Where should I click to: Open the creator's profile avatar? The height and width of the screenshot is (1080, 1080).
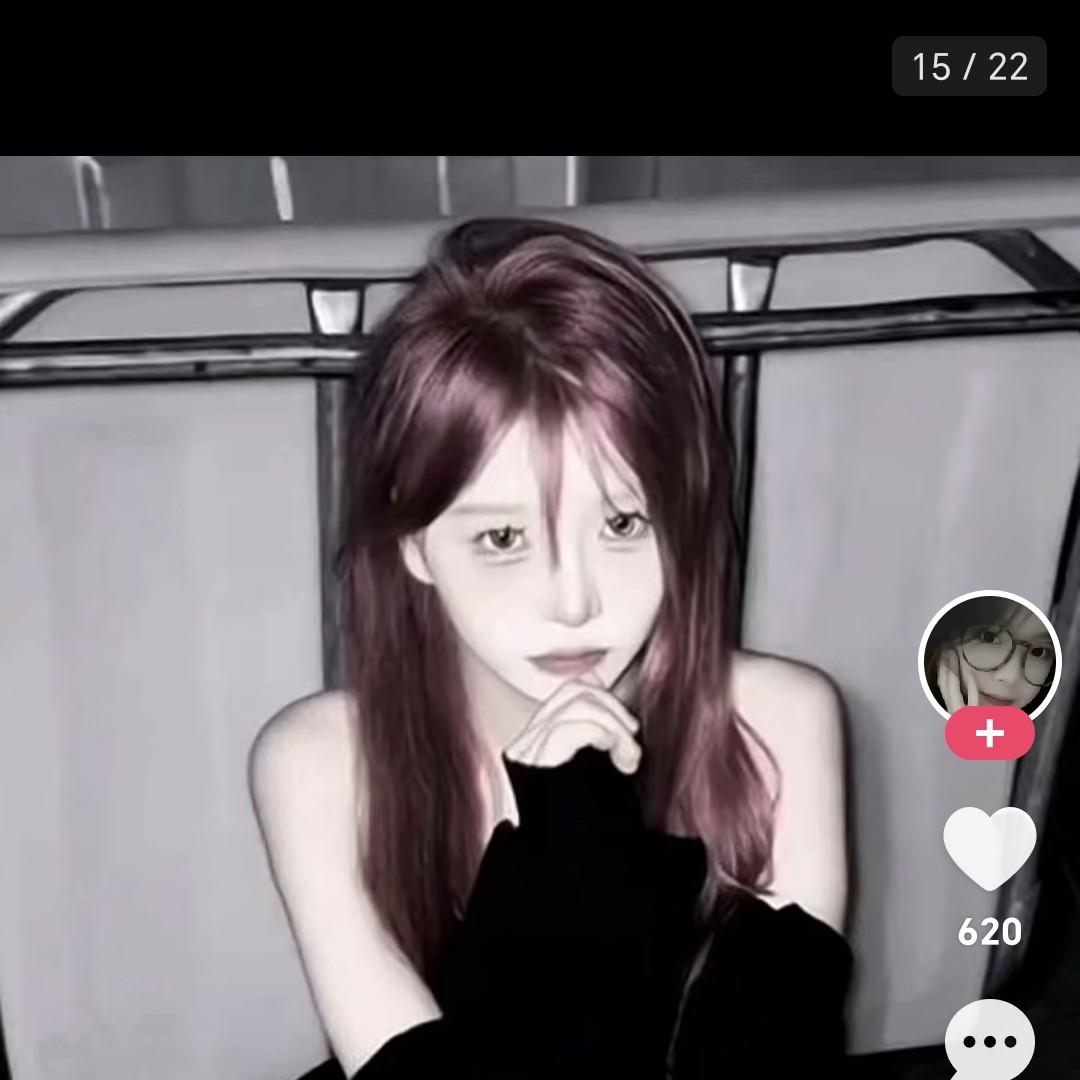990,659
